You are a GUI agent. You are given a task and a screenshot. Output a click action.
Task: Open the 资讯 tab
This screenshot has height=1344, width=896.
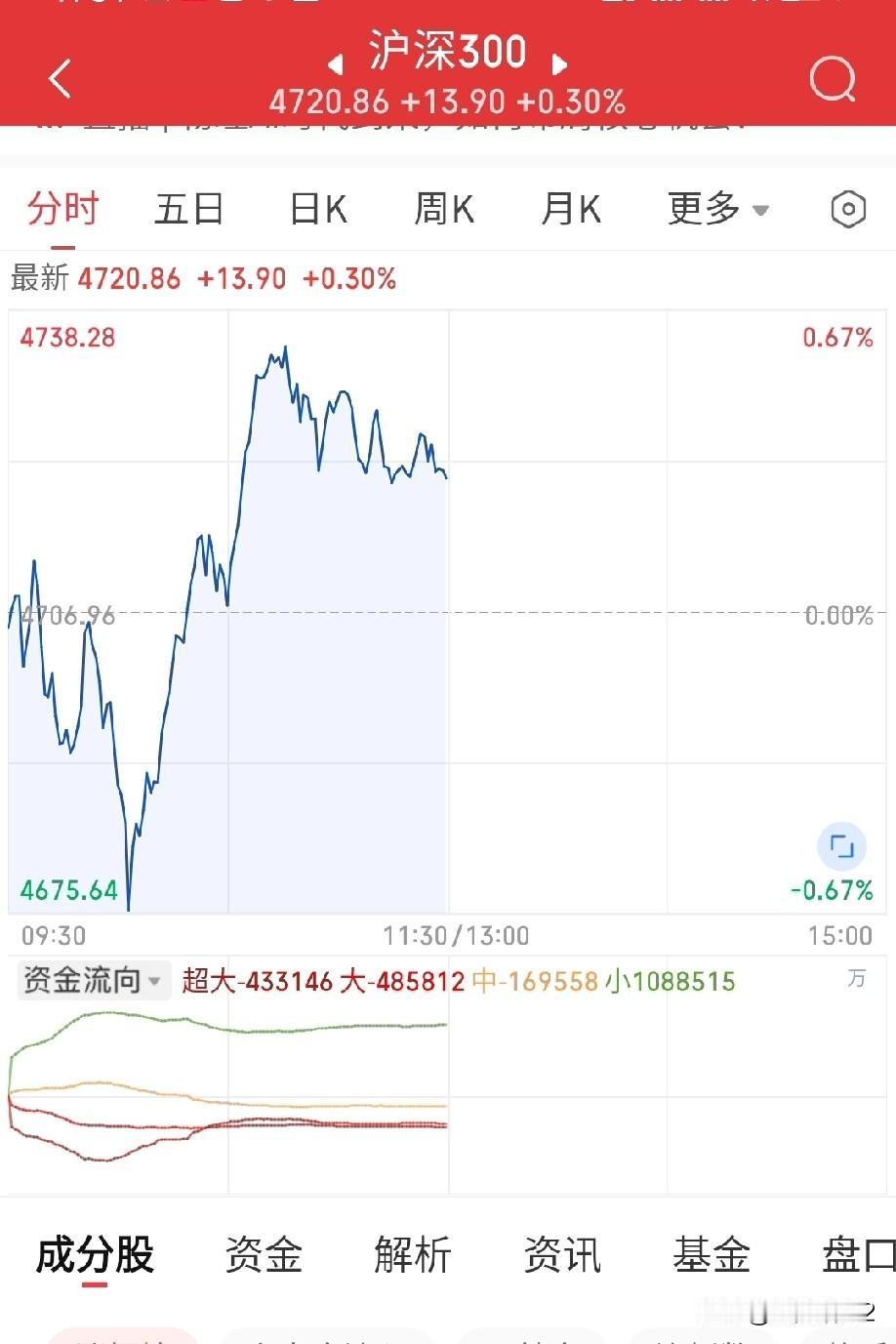562,1255
